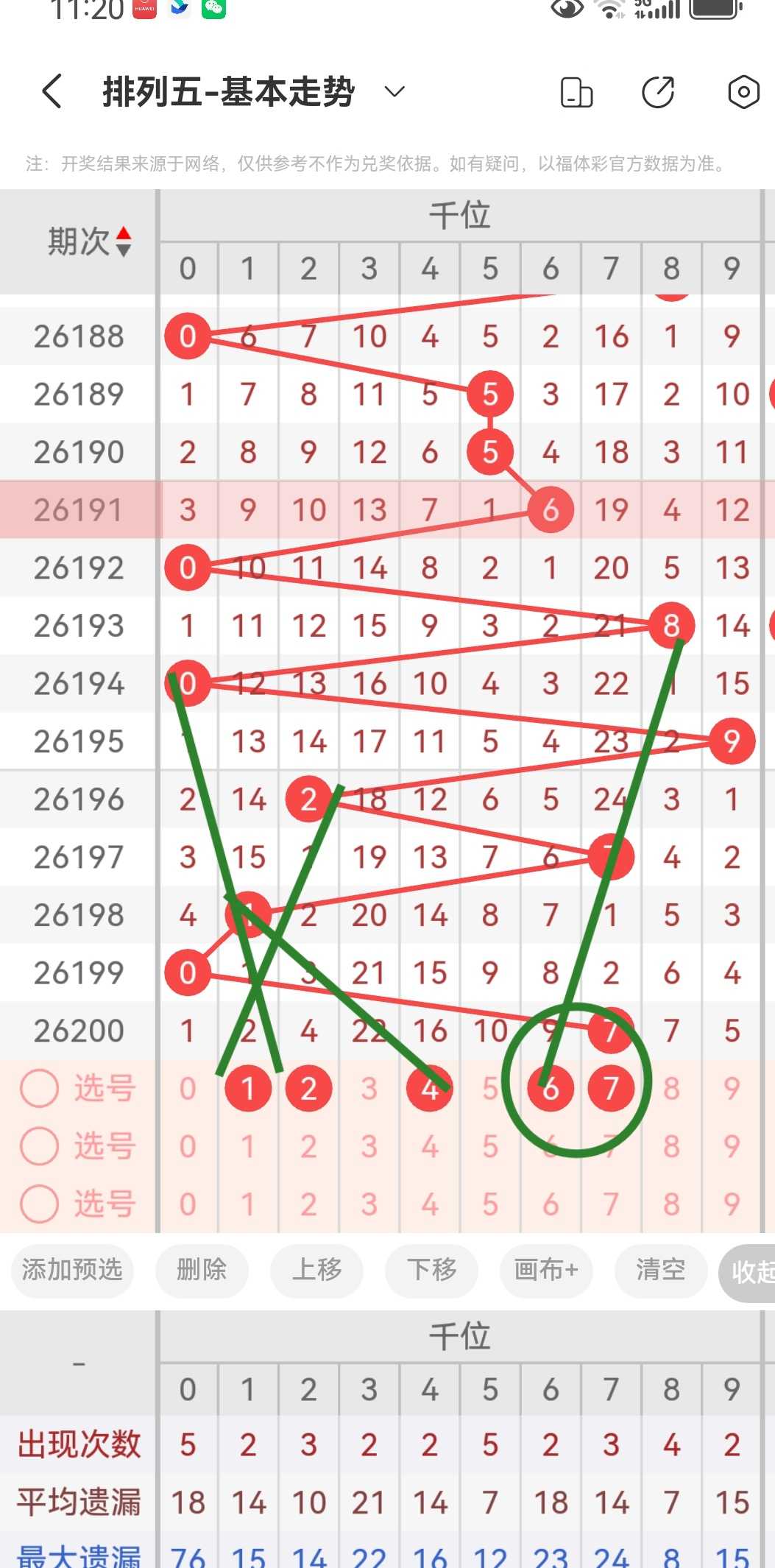Pick number 3 in first 选号 row
The height and width of the screenshot is (1568, 775).
coord(369,1088)
